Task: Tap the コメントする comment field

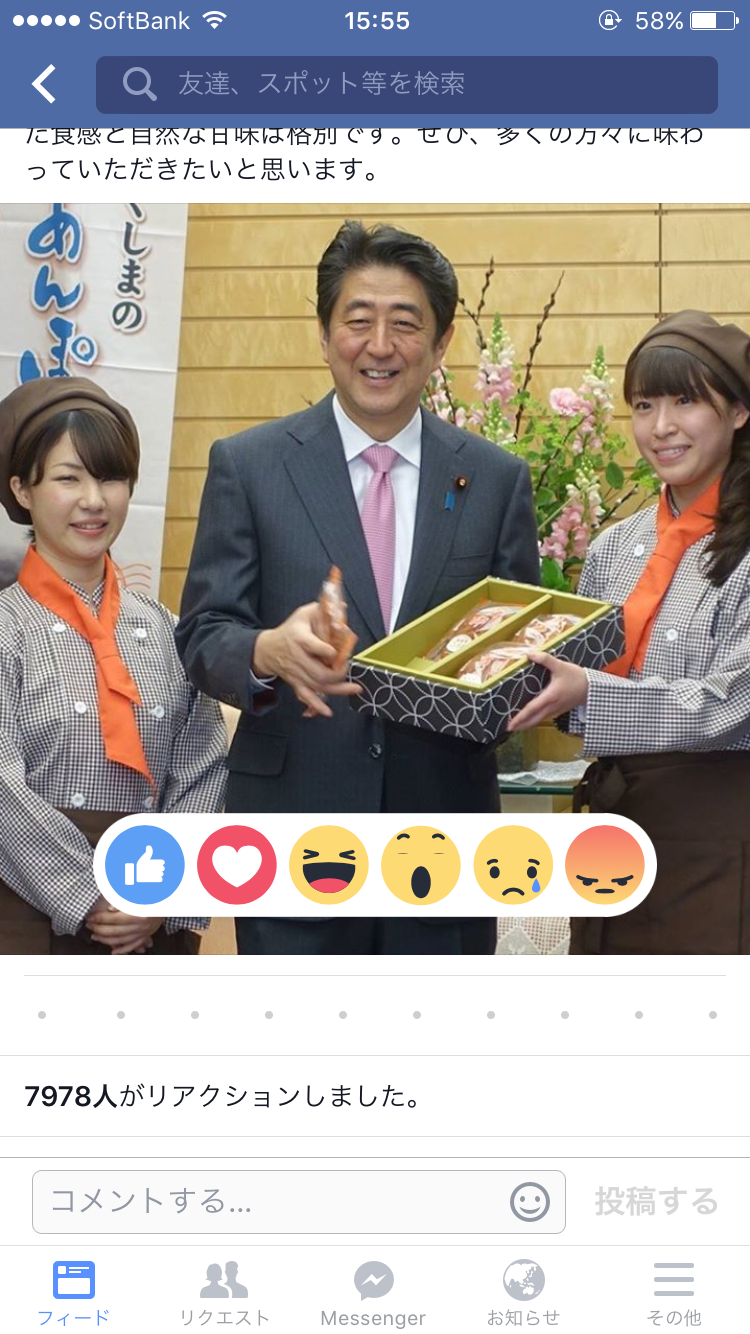Action: (x=270, y=1201)
